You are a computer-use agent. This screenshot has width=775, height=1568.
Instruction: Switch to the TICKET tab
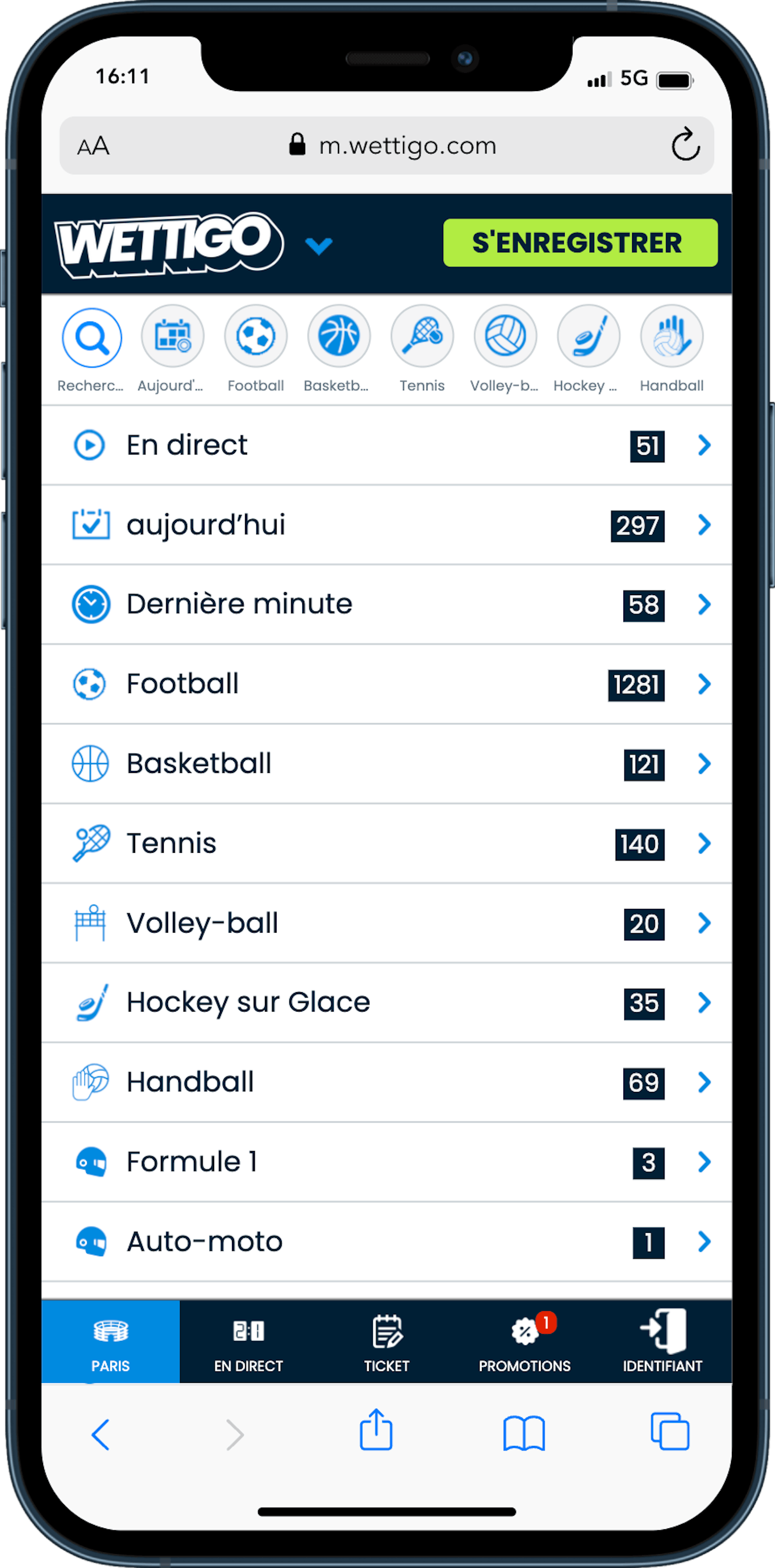coord(387,1342)
